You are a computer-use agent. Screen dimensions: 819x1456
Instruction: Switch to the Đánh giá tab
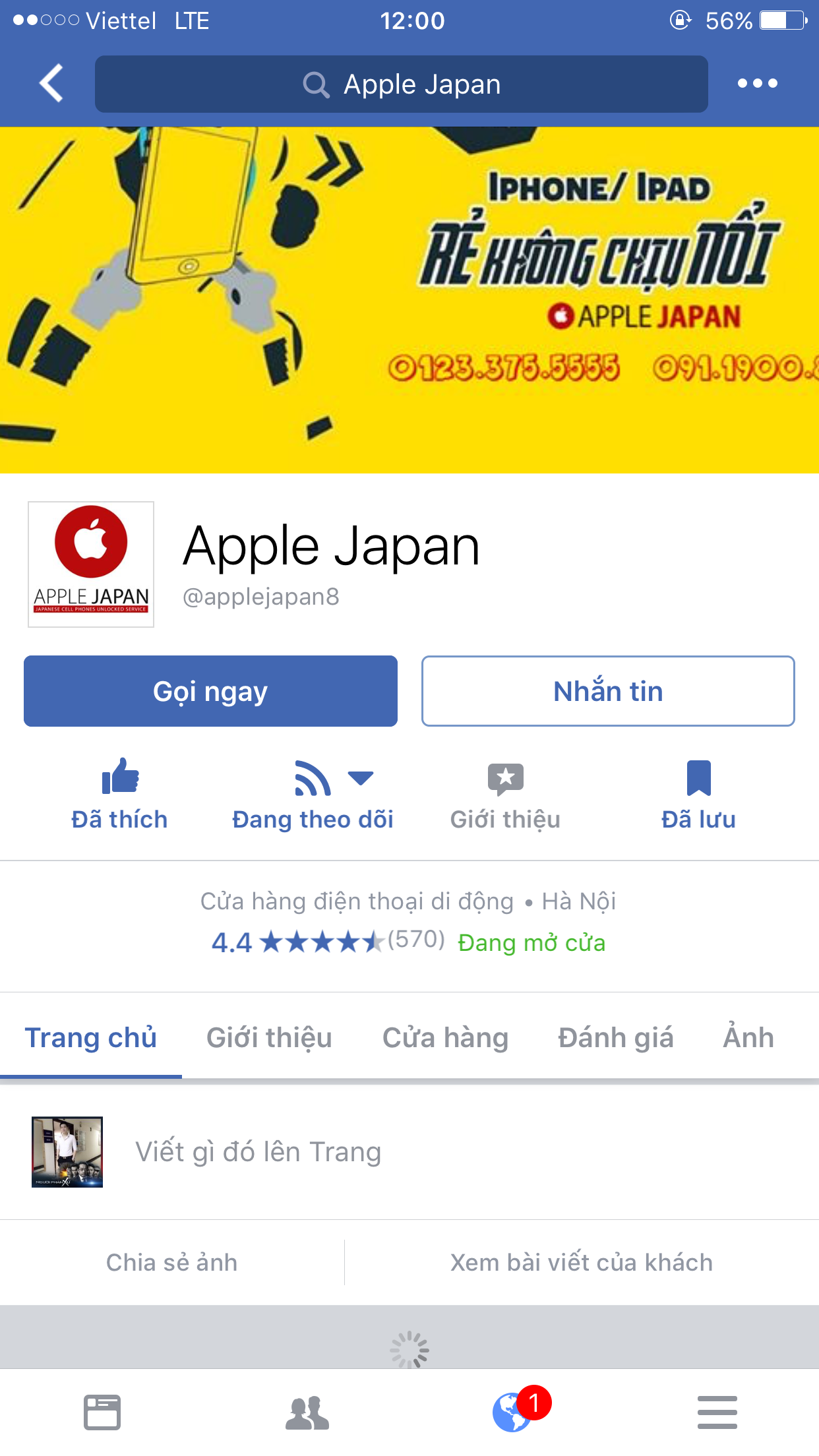click(x=615, y=1037)
